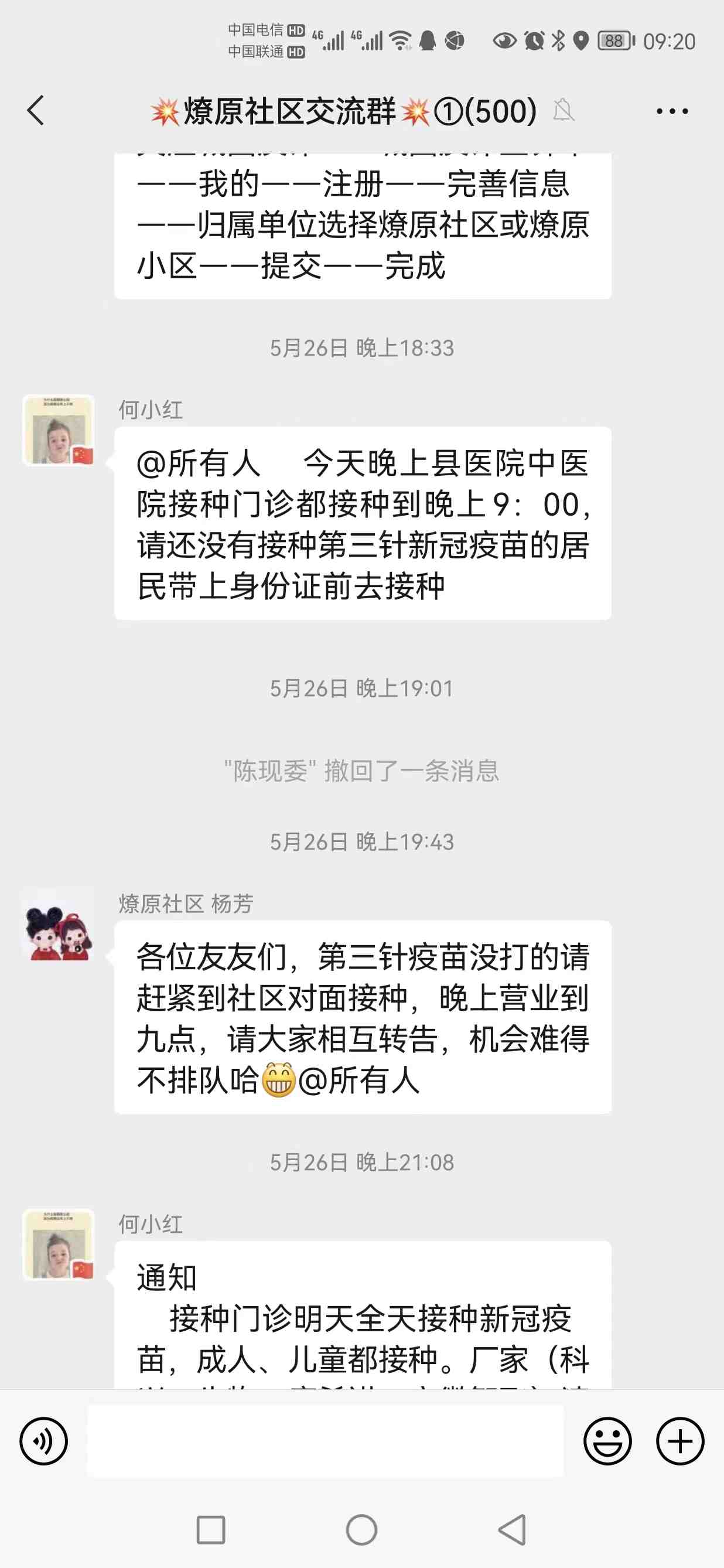Open the three-dot chat info menu
The height and width of the screenshot is (1568, 724).
[672, 111]
